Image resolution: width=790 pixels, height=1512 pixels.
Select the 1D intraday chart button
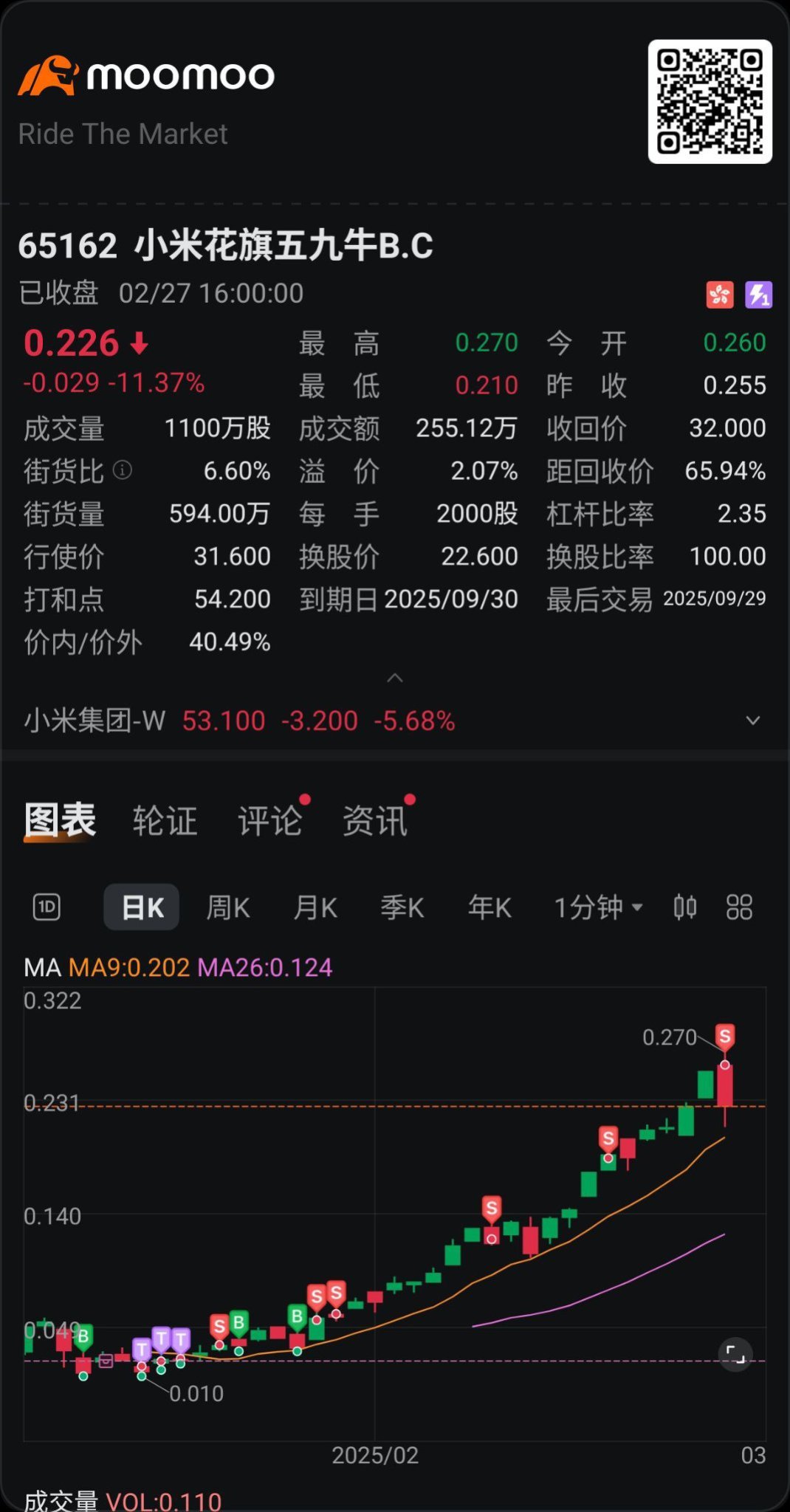47,907
